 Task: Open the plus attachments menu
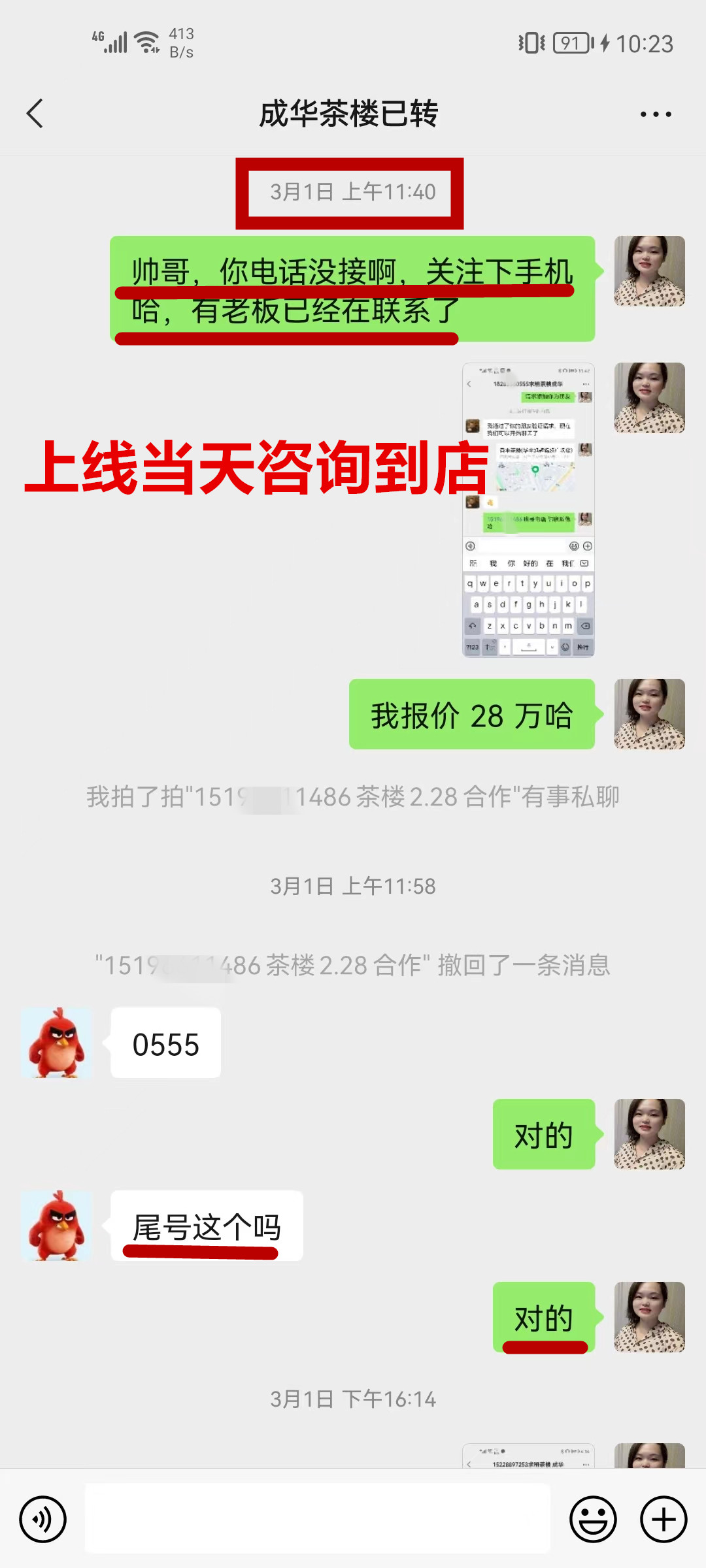click(663, 1519)
